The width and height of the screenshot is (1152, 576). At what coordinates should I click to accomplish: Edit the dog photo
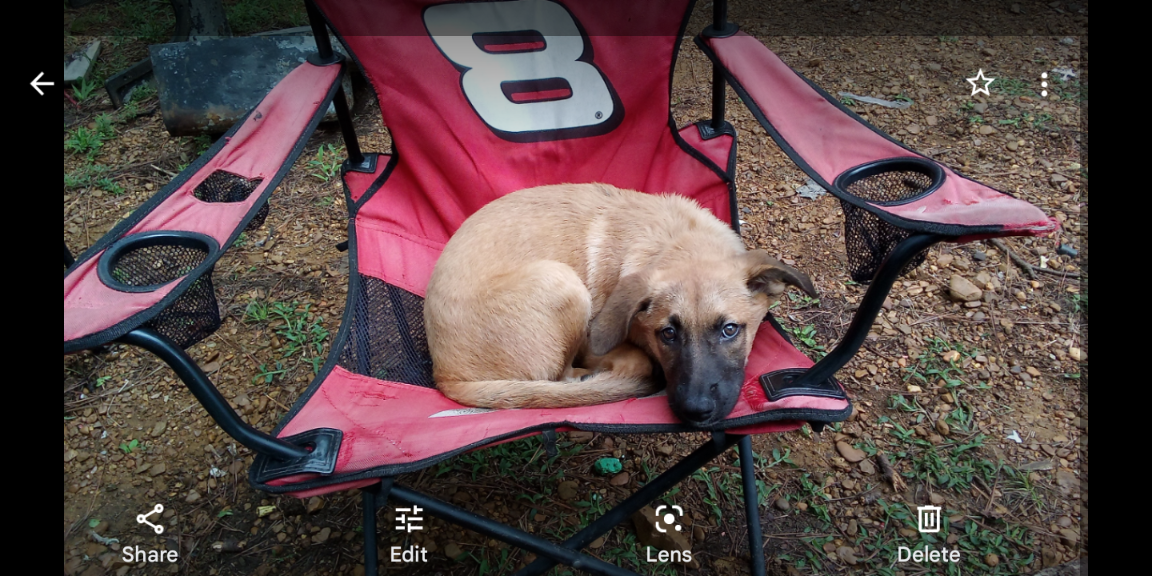pyautogui.click(x=408, y=532)
